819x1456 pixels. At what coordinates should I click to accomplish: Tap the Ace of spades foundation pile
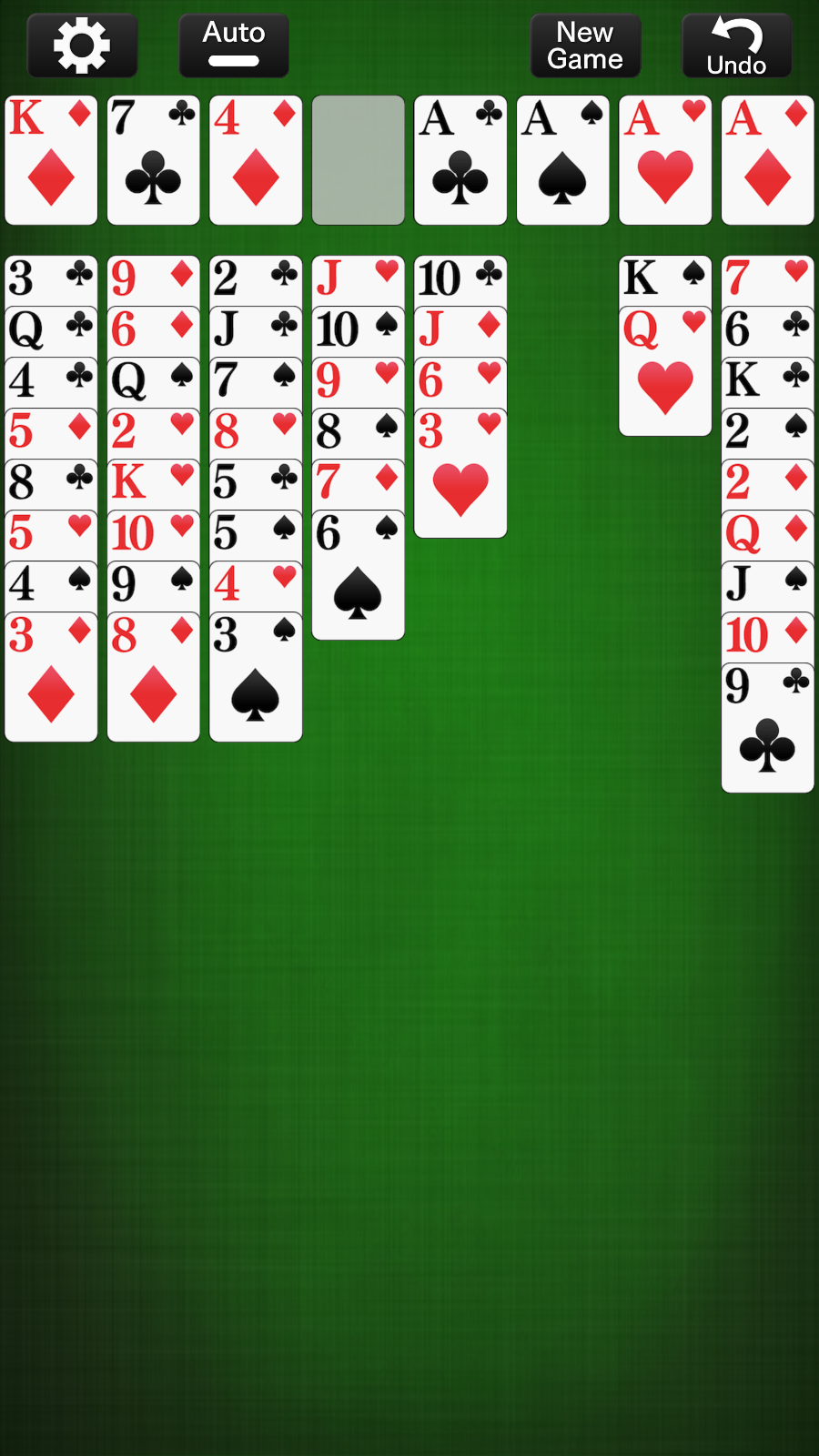563,160
